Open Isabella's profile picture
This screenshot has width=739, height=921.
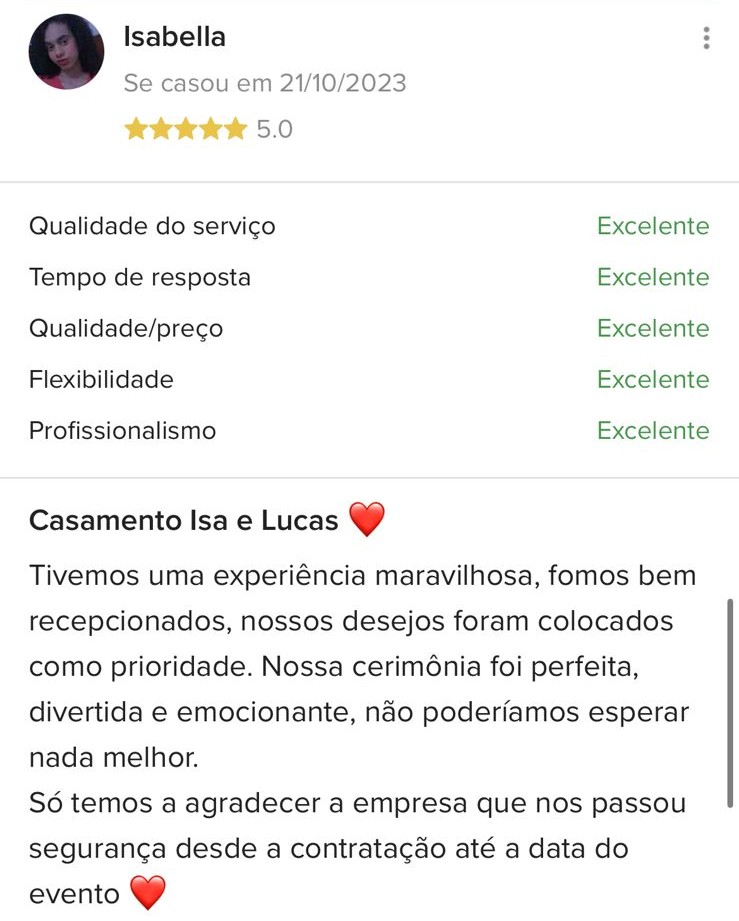pos(66,52)
